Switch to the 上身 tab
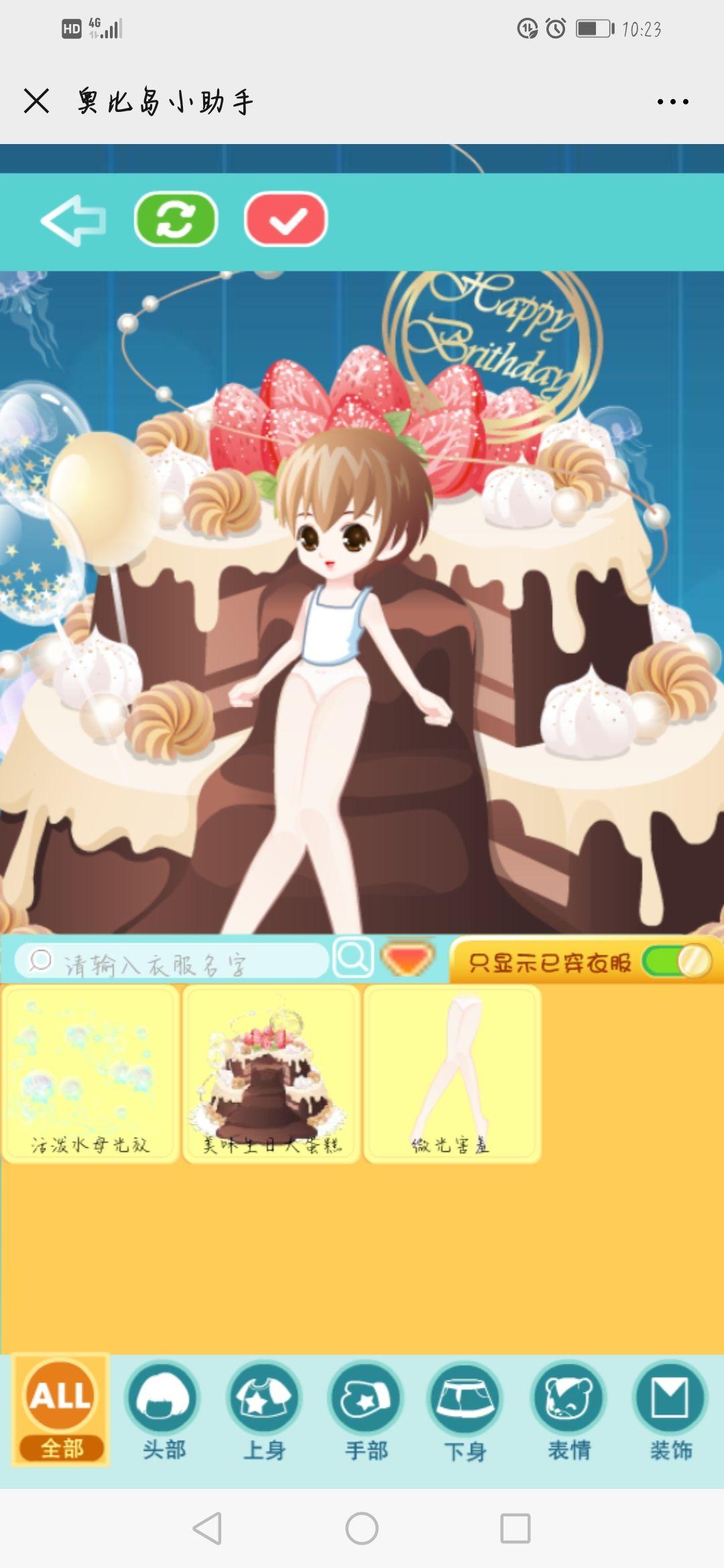The width and height of the screenshot is (724, 1568). 264,1410
